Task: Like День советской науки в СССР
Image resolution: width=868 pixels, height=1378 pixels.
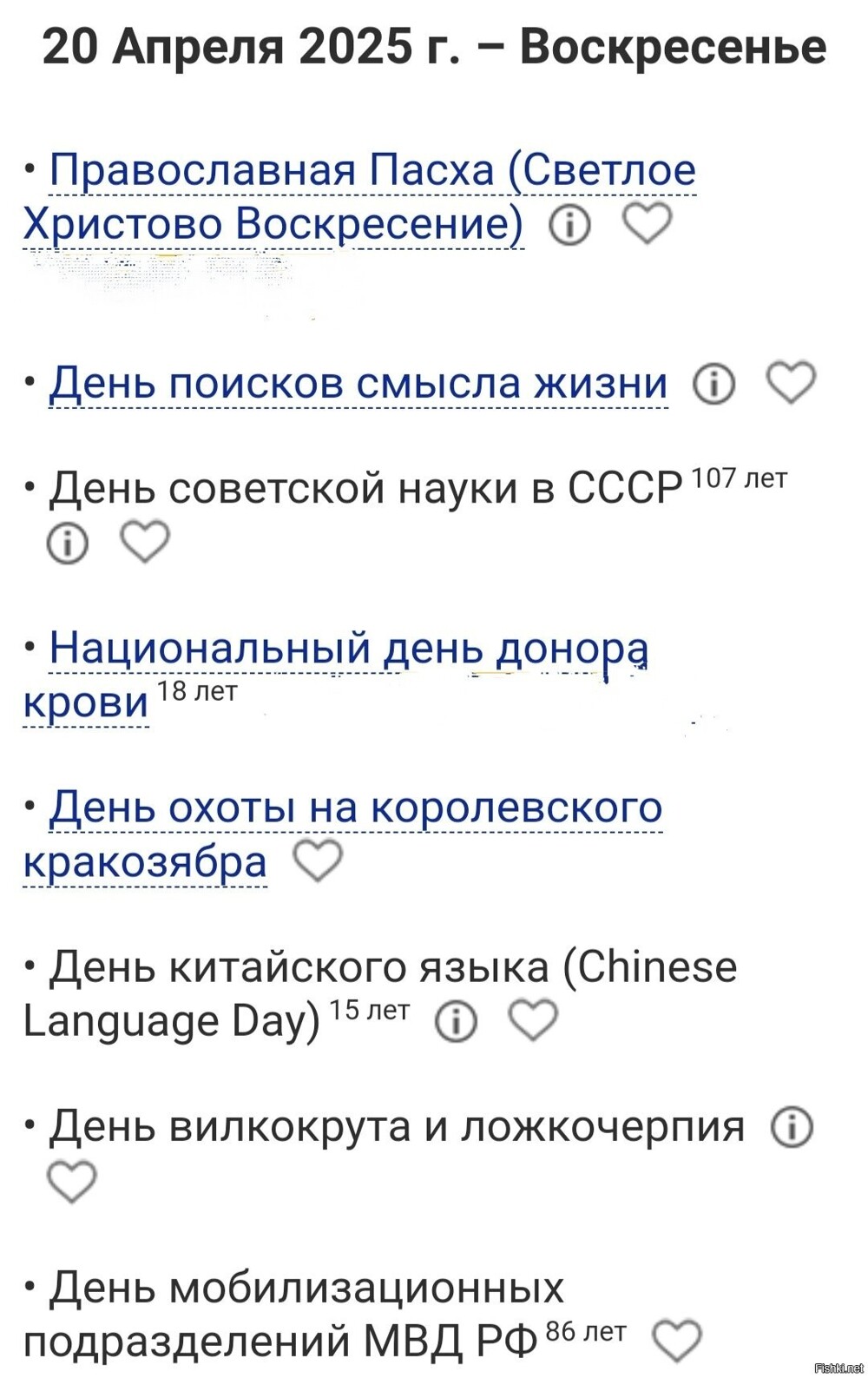Action: pyautogui.click(x=145, y=542)
